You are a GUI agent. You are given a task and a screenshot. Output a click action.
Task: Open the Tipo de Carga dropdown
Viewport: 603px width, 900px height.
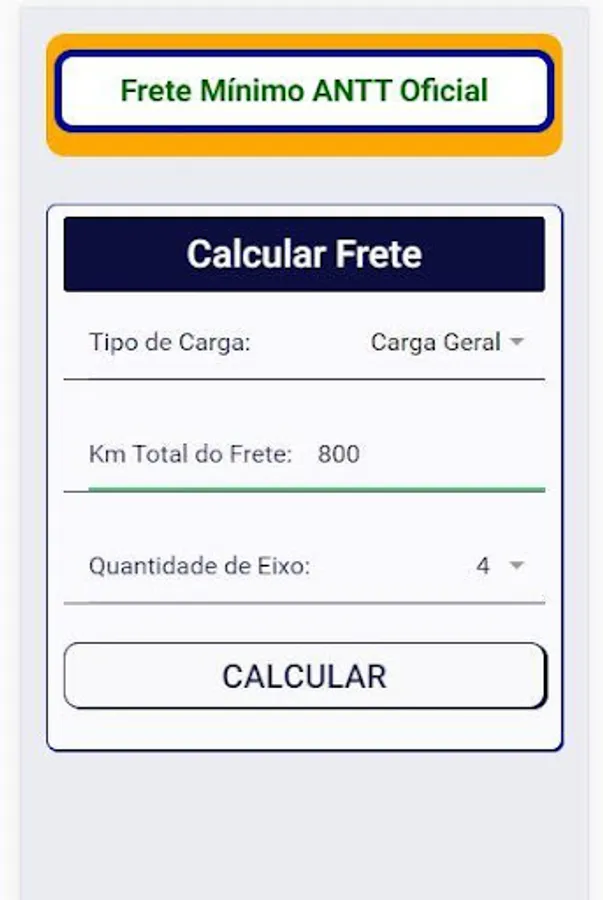pyautogui.click(x=446, y=342)
